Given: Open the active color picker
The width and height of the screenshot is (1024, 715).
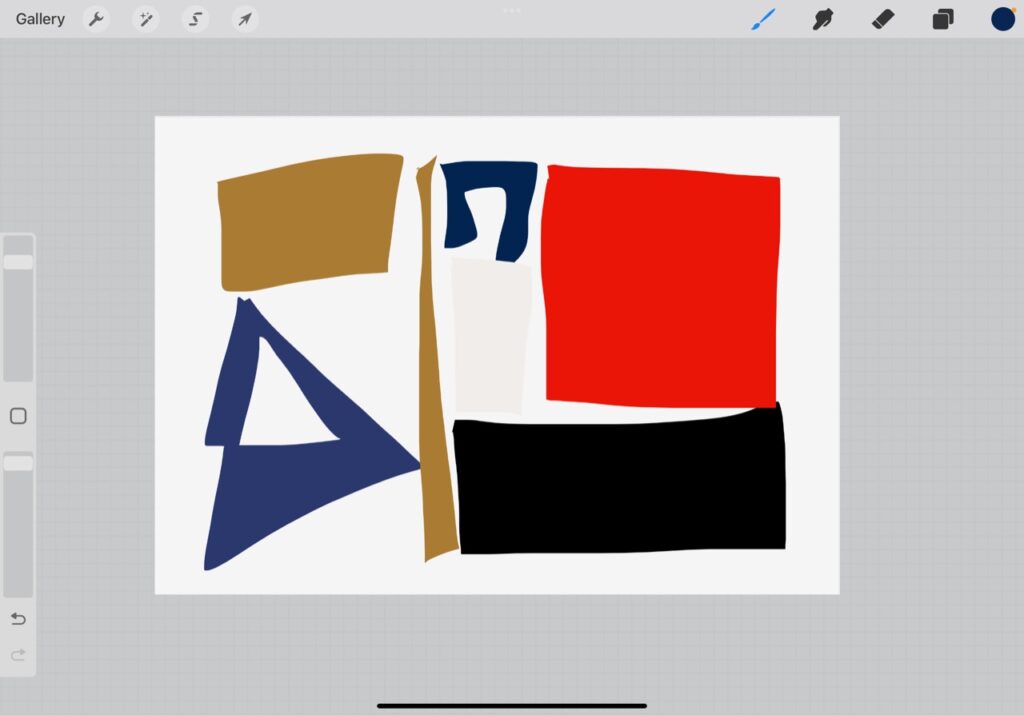Looking at the screenshot, I should pos(1002,19).
